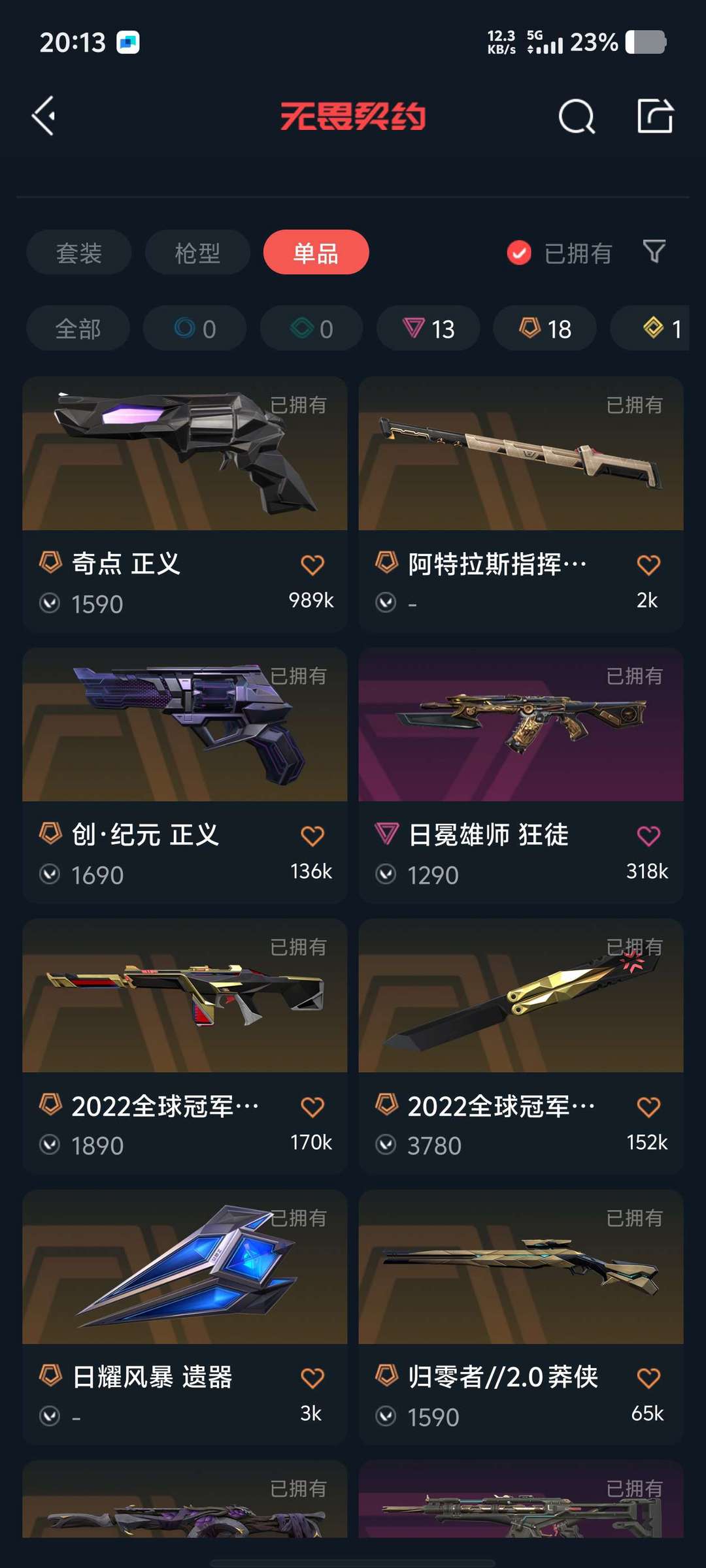Open the 日冕雄师 狂徒 skin card
Image resolution: width=706 pixels, height=1568 pixels.
pos(521,776)
